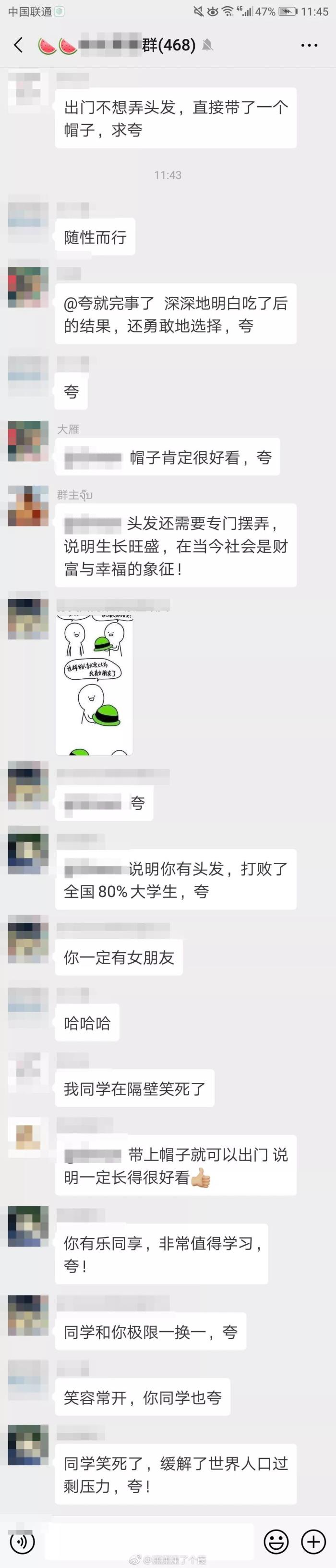Open the green hat cartoon image
Image resolution: width=336 pixels, height=1568 pixels.
pyautogui.click(x=95, y=685)
